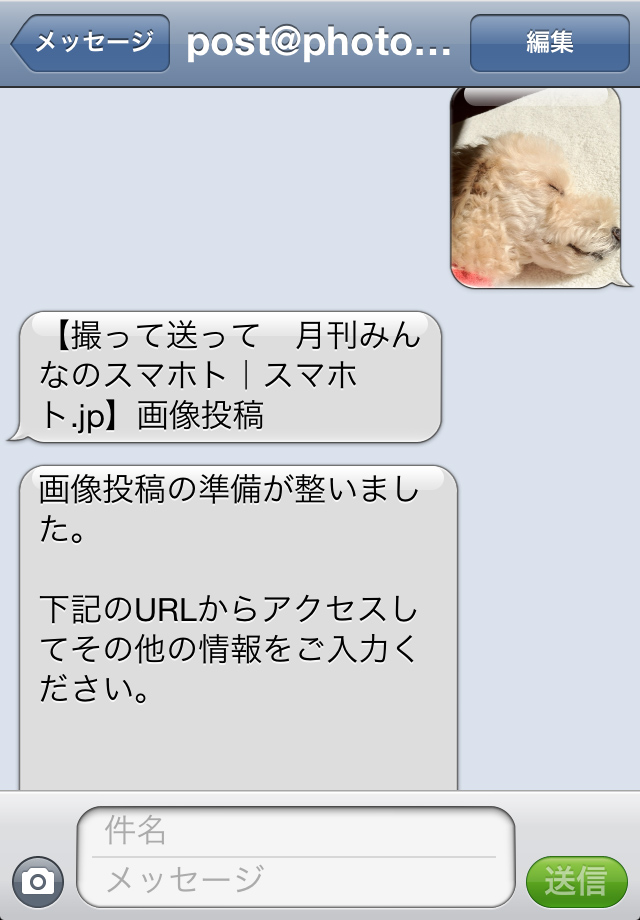This screenshot has width=640, height=920.
Task: Open the camera attach icon
Action: click(x=38, y=881)
